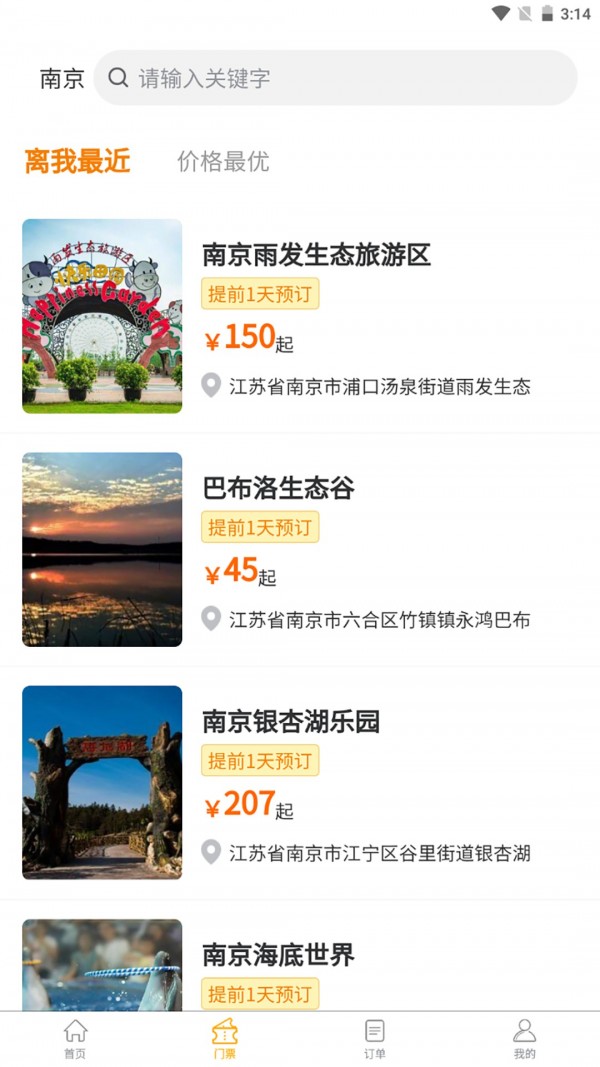Image resolution: width=600 pixels, height=1067 pixels.
Task: Change the city from 南京
Action: pos(62,78)
